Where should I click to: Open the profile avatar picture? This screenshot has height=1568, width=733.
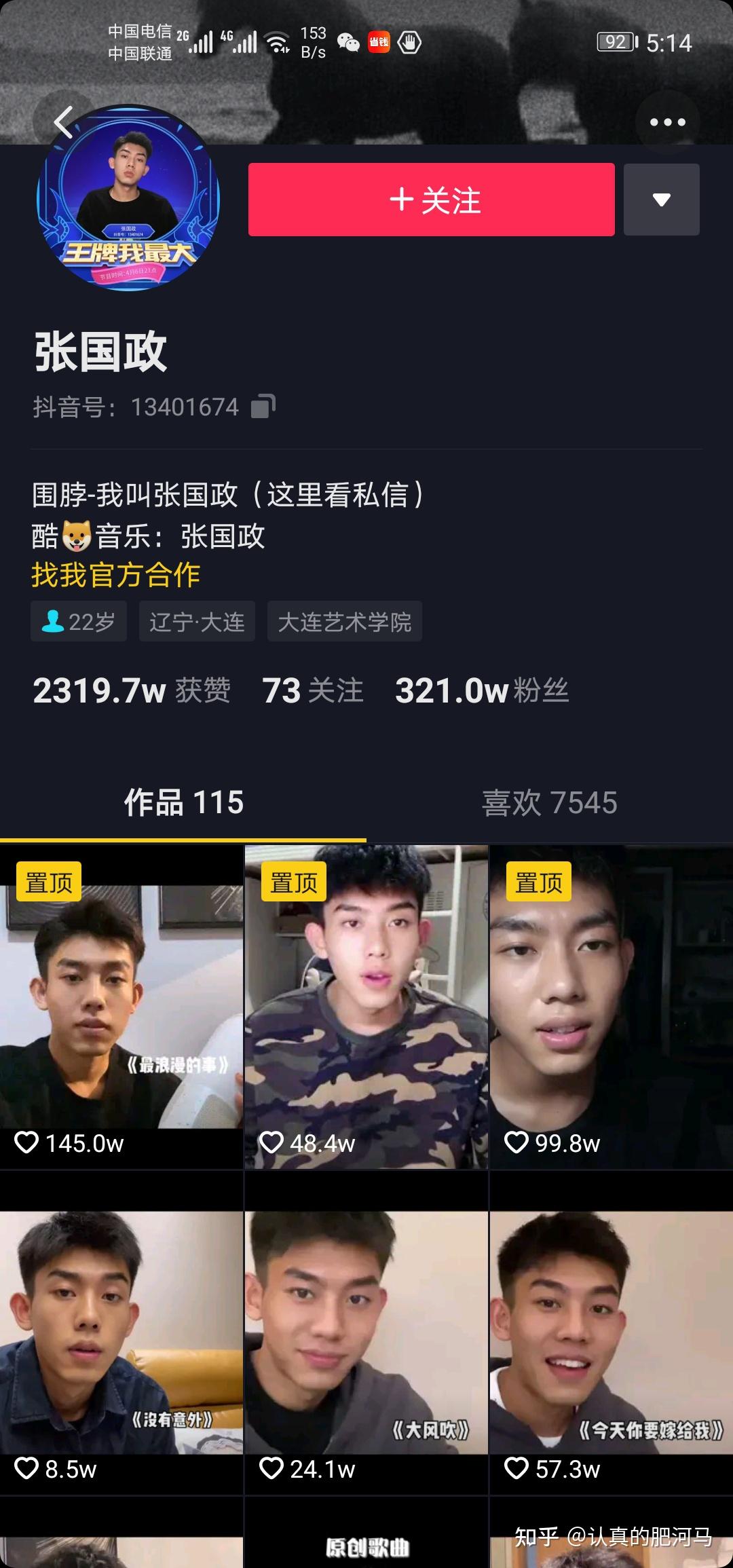click(128, 198)
